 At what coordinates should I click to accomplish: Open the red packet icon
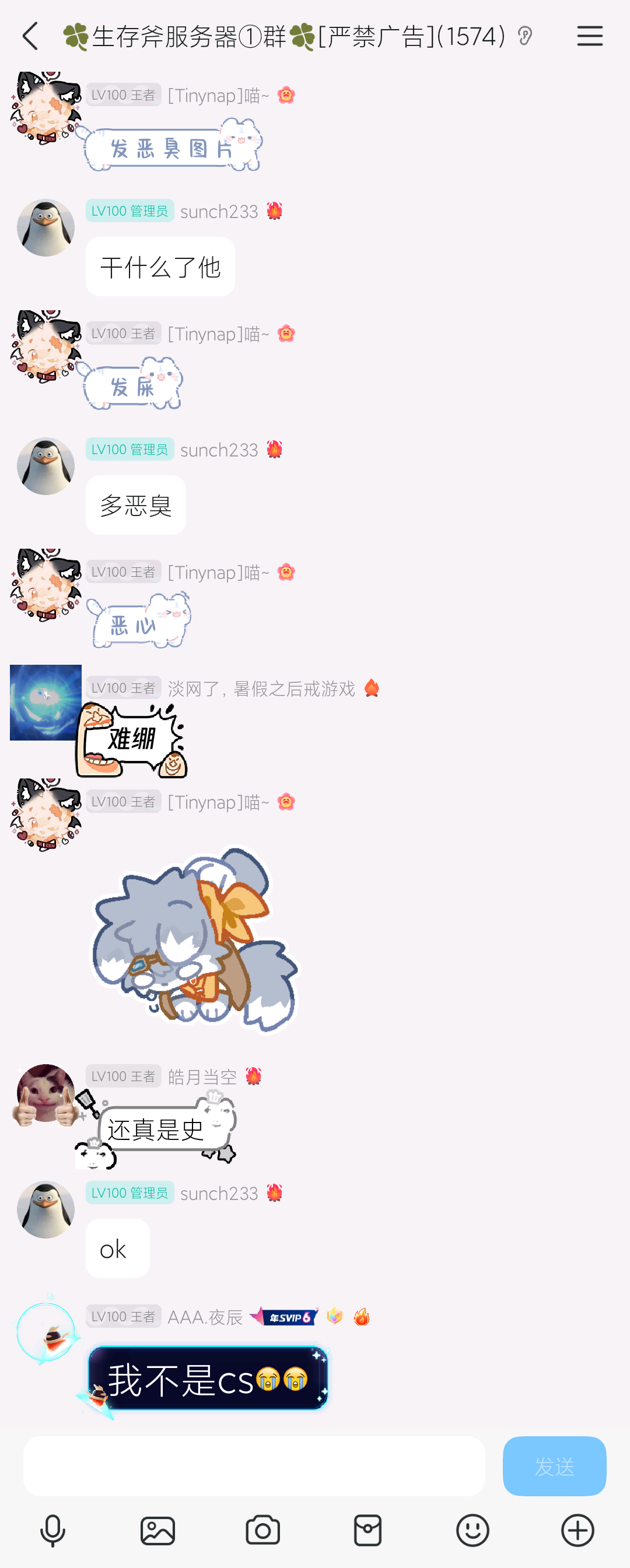click(x=367, y=1530)
